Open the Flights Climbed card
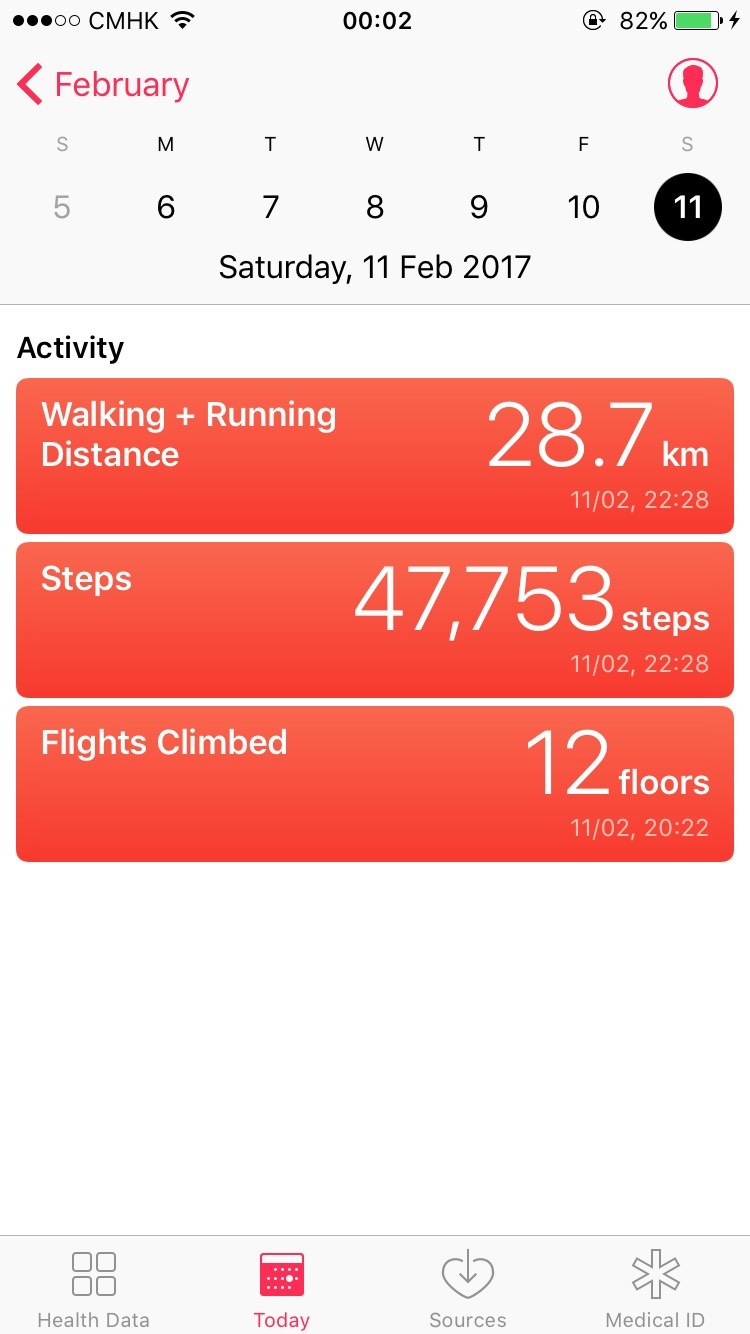 click(375, 784)
